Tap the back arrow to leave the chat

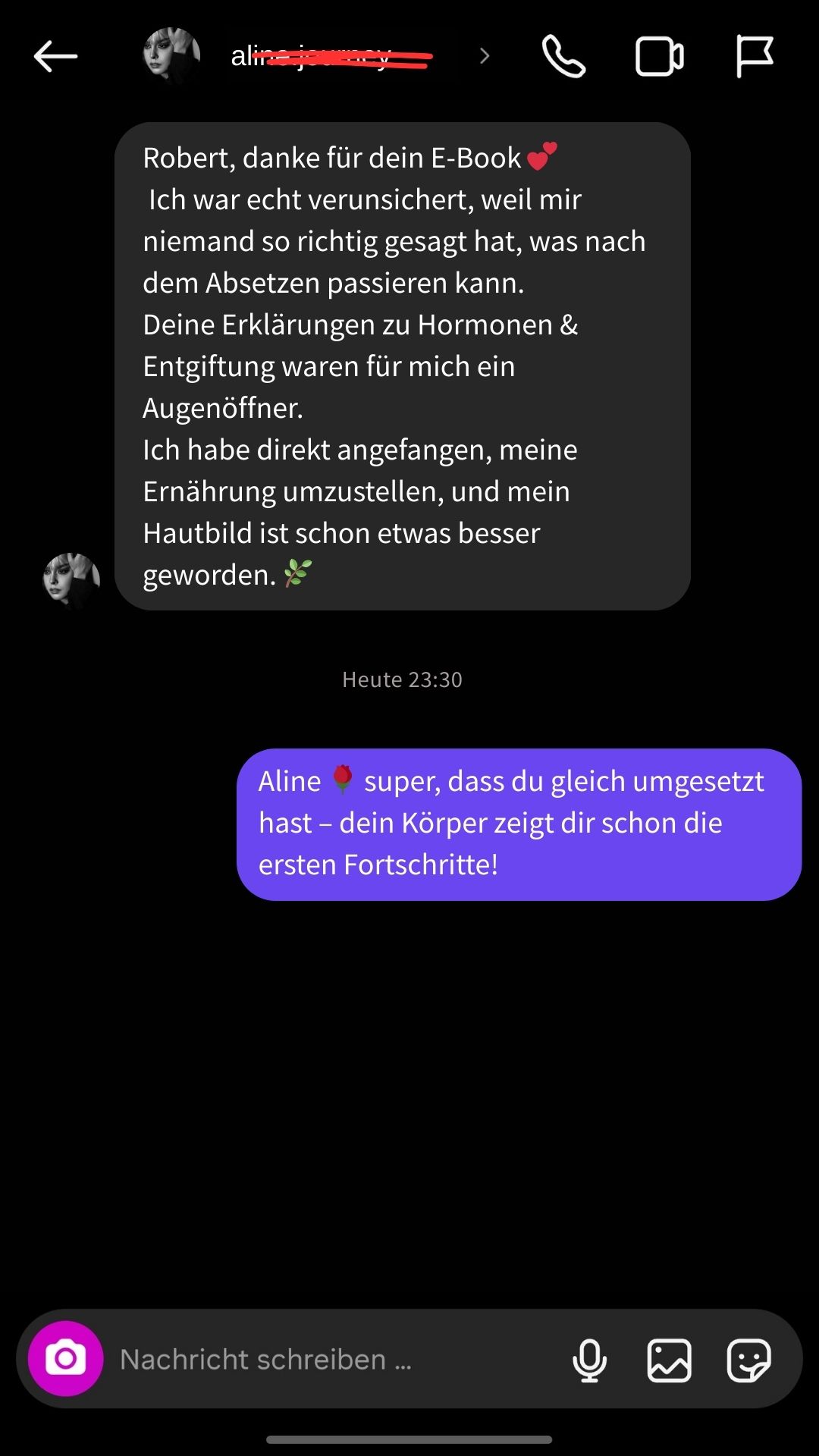[x=53, y=55]
